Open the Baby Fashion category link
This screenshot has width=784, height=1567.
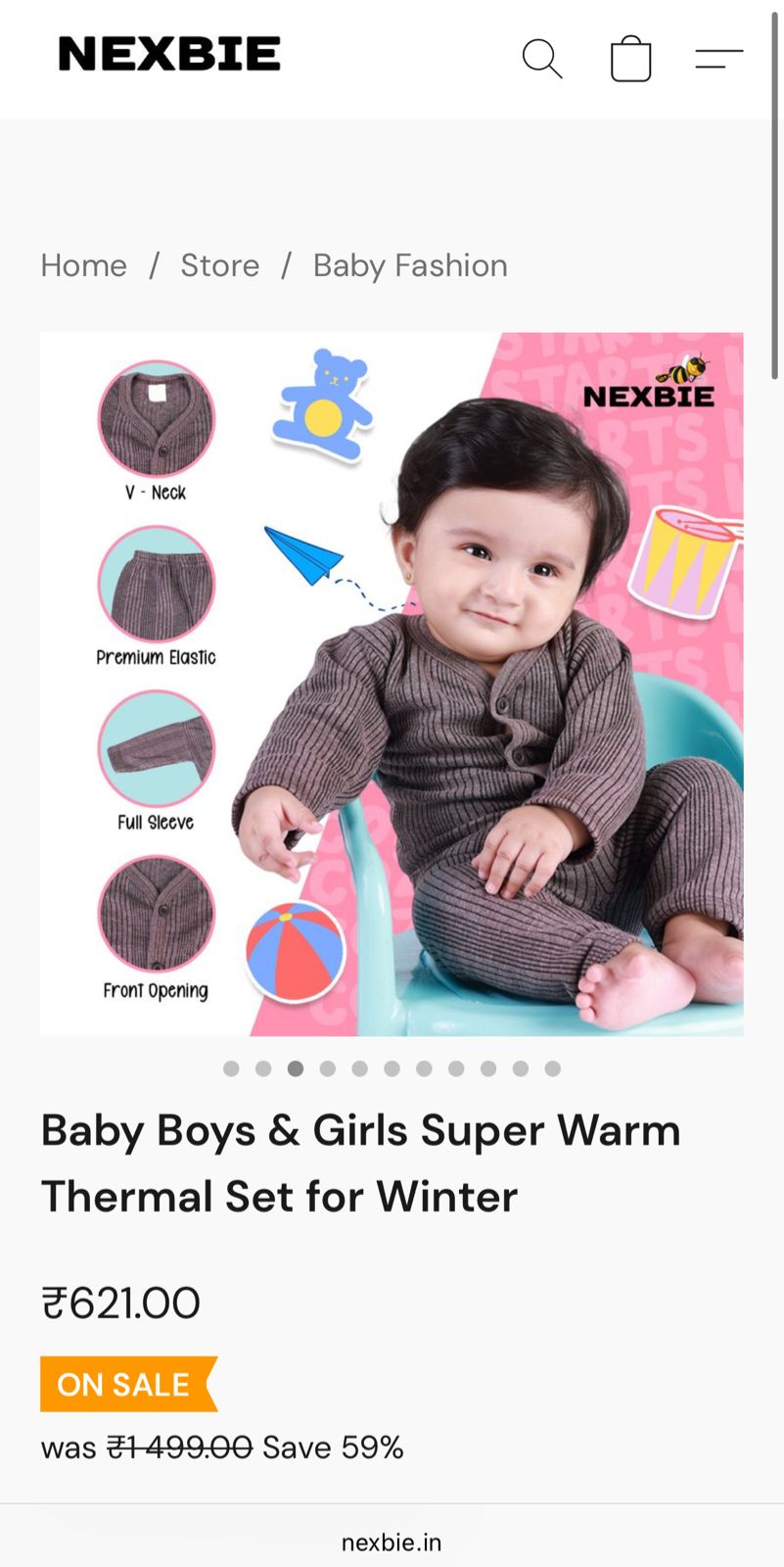(x=410, y=265)
